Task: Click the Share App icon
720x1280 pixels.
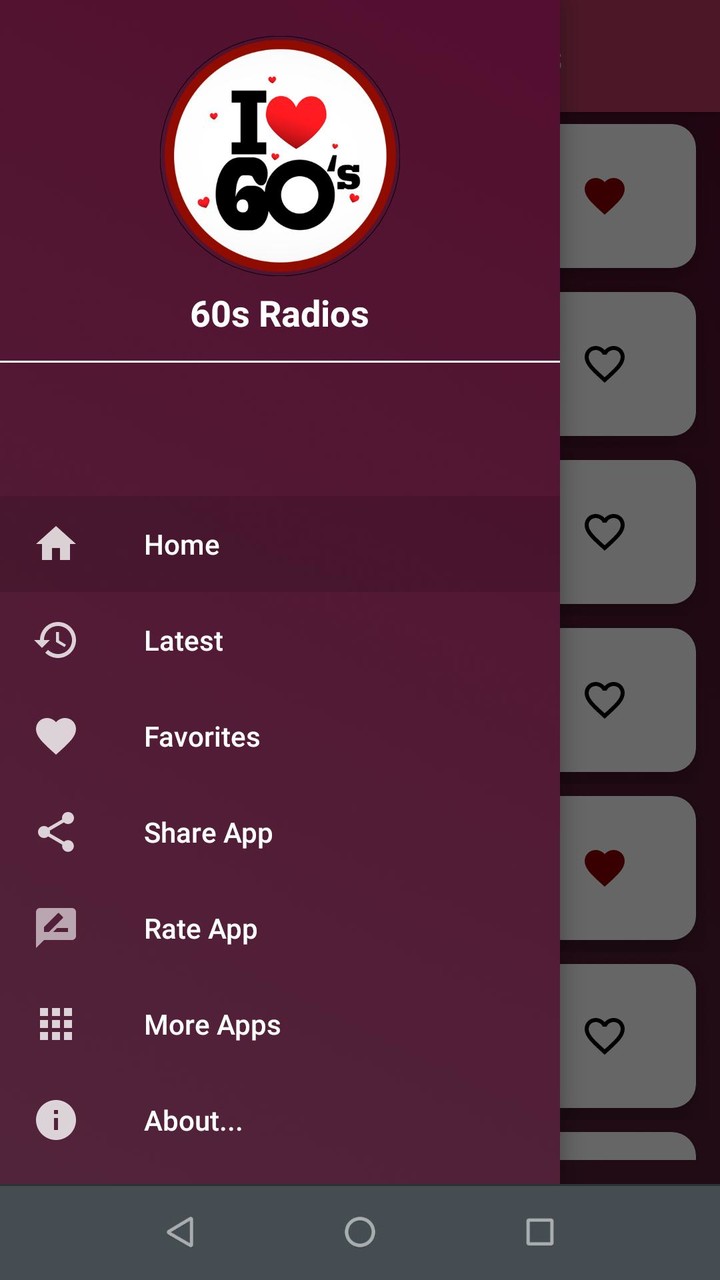Action: [55, 832]
